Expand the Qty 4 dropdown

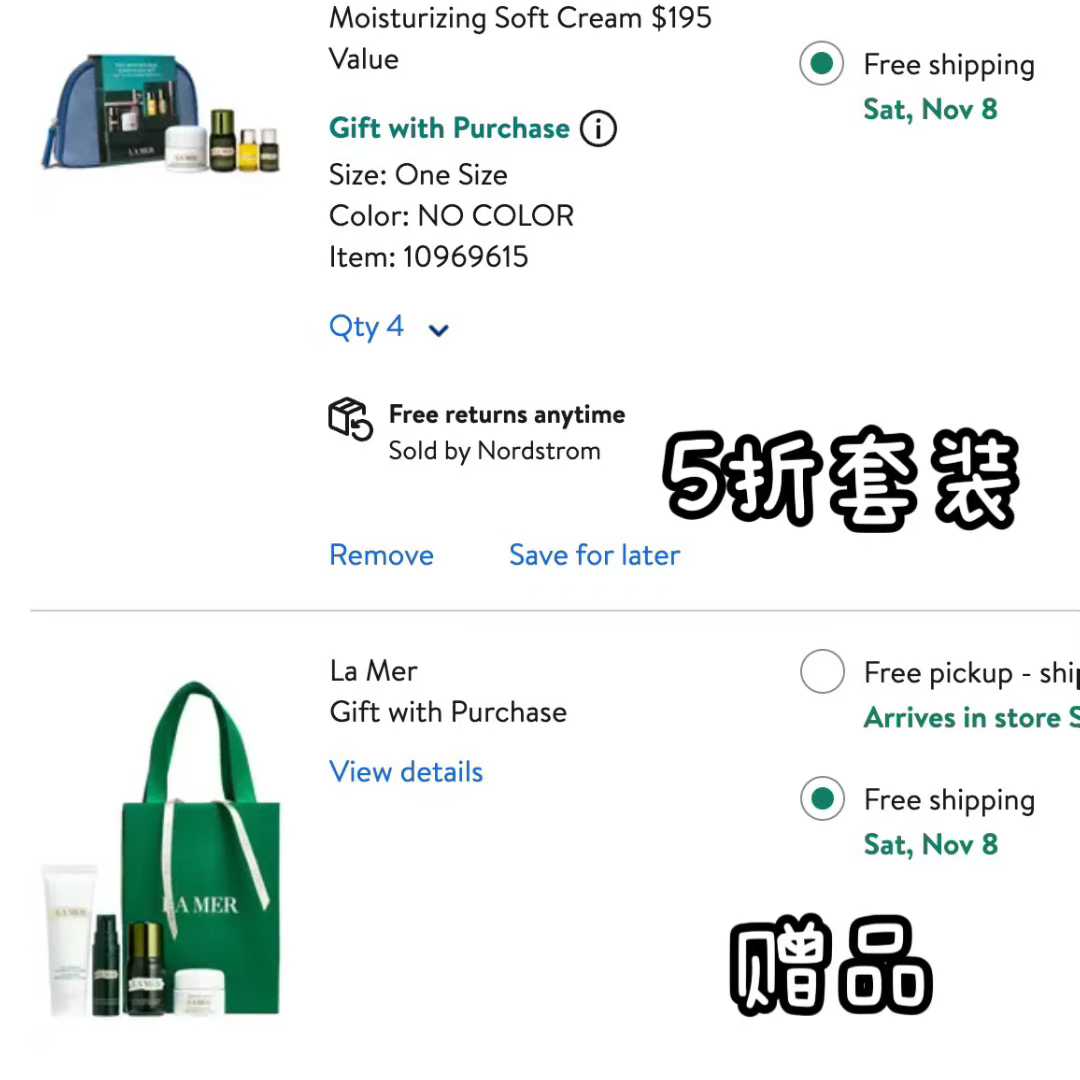(389, 328)
